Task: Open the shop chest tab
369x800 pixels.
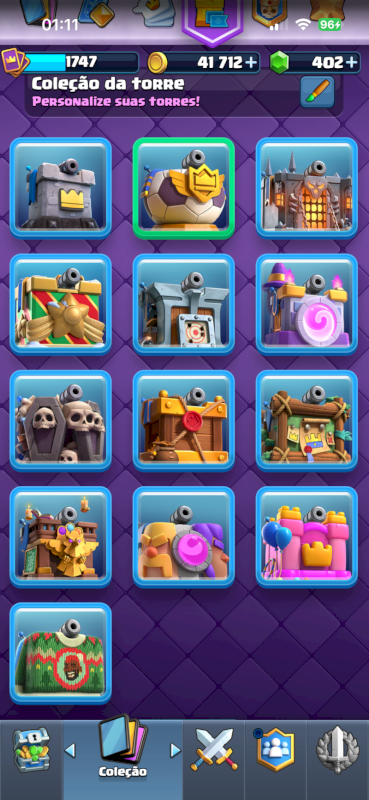Action: 31,749
